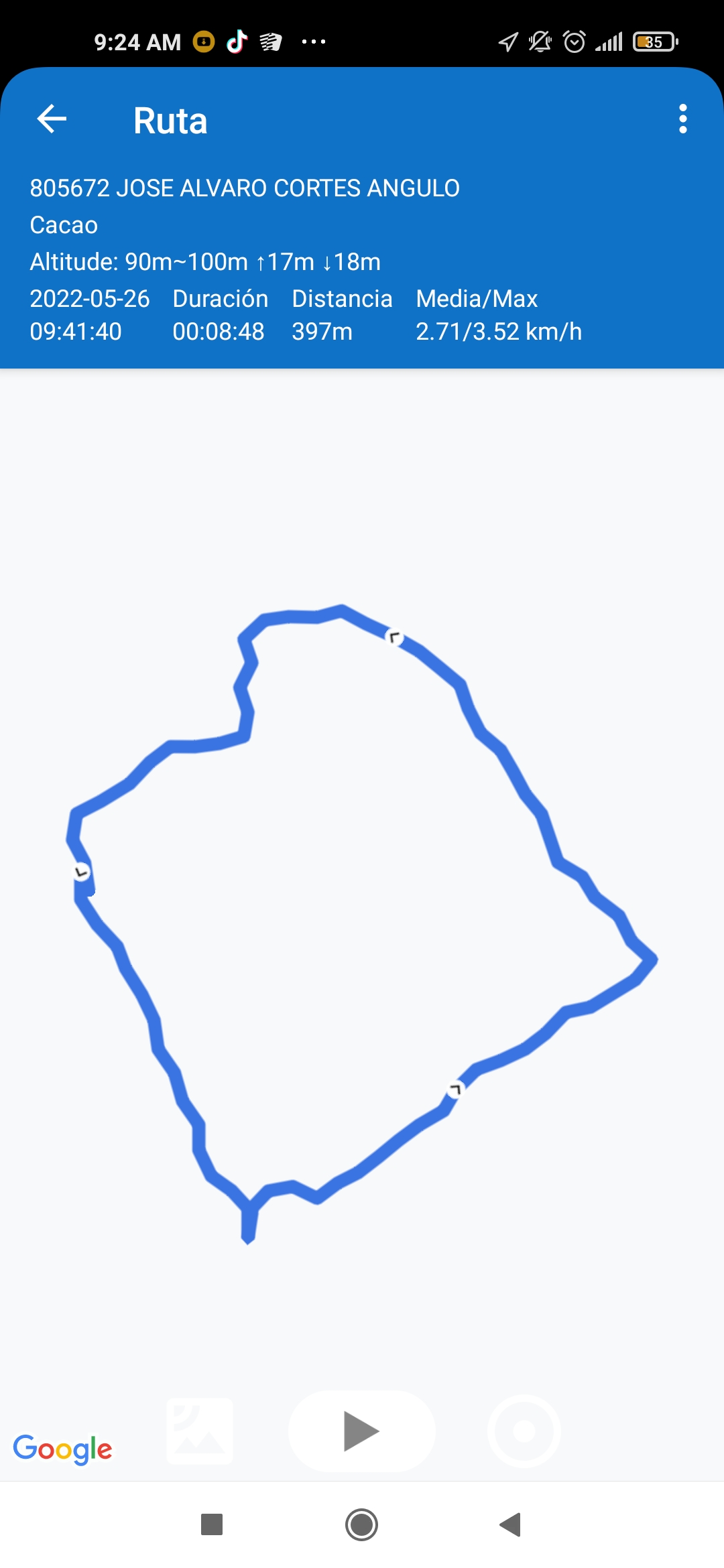This screenshot has width=724, height=1568.
Task: Go back using the arrow next to Ruta
Action: coord(52,119)
